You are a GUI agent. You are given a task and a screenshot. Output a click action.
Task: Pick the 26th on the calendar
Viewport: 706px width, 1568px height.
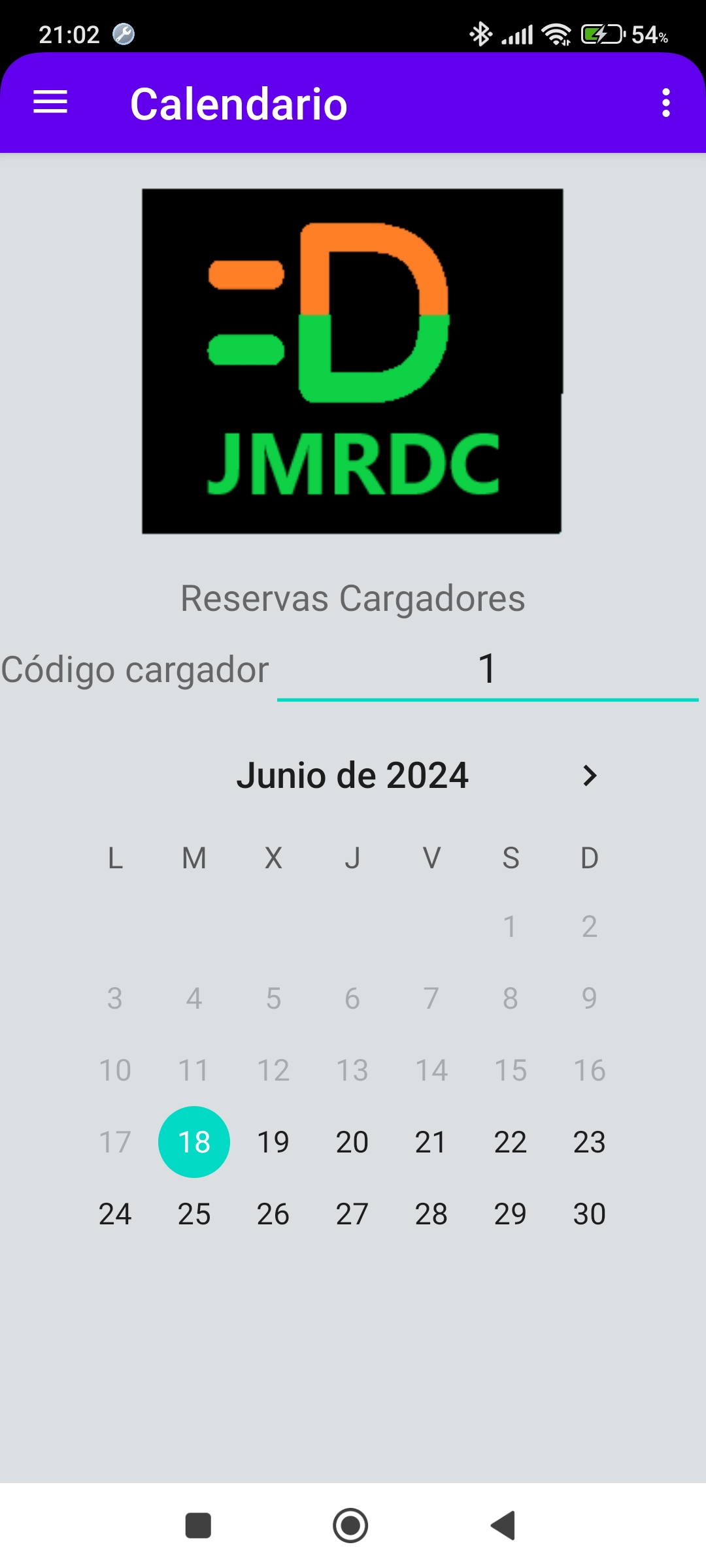[x=273, y=1214]
